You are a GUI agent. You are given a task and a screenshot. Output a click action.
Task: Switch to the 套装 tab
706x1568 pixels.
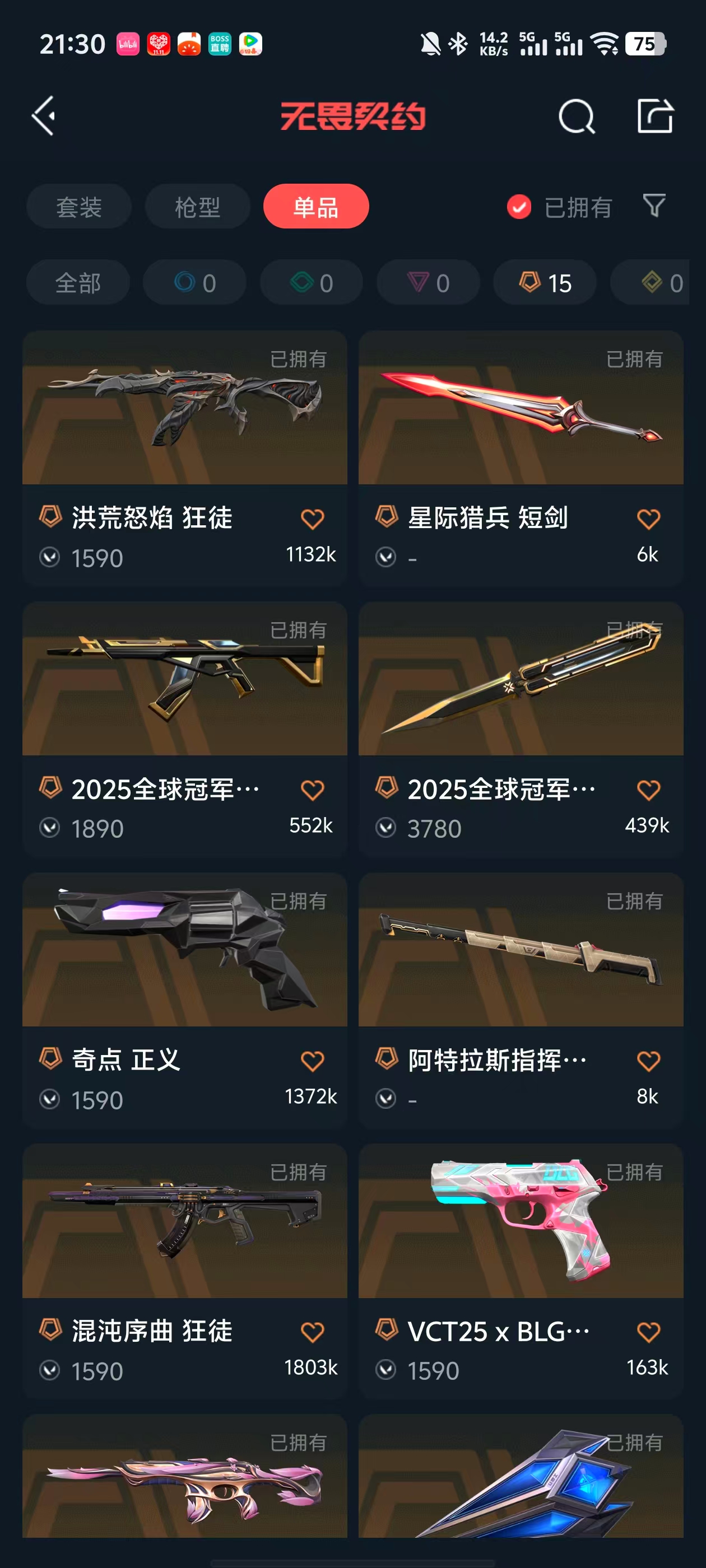point(78,207)
